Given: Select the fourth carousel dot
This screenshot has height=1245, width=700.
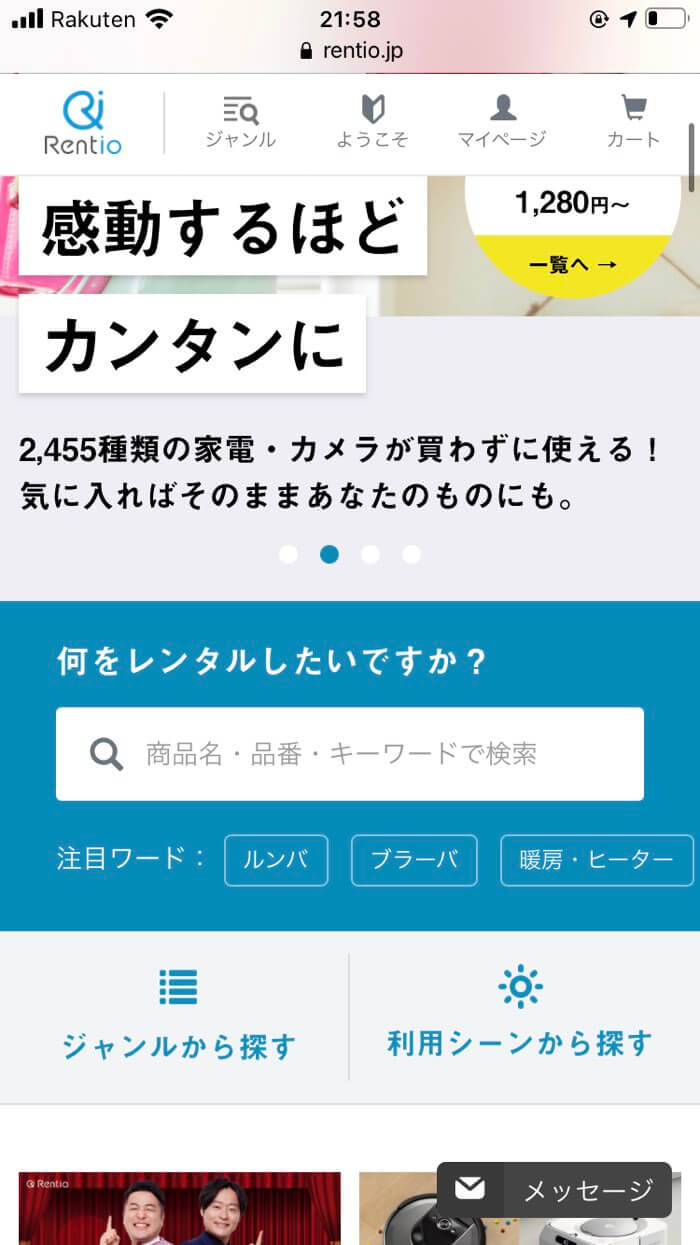Looking at the screenshot, I should 411,554.
